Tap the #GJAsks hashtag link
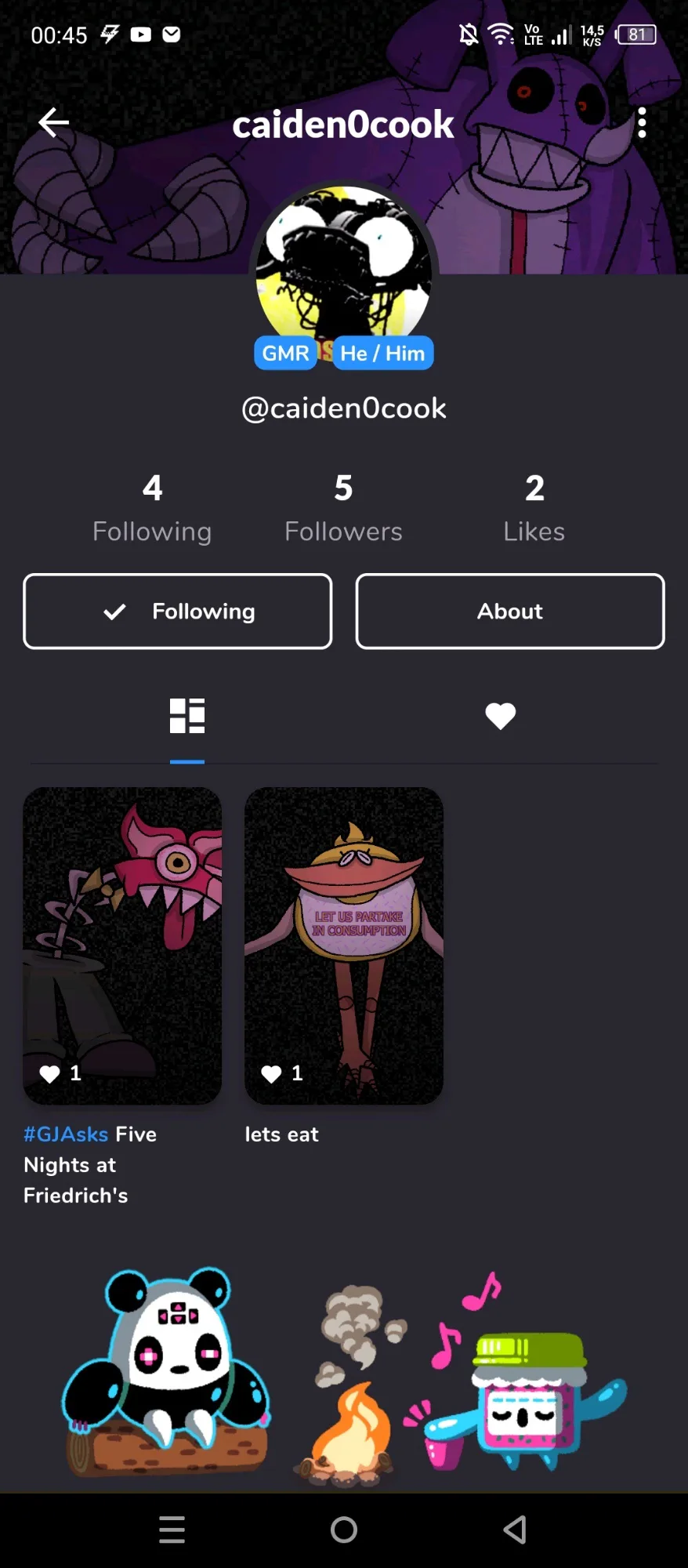 click(x=66, y=1134)
